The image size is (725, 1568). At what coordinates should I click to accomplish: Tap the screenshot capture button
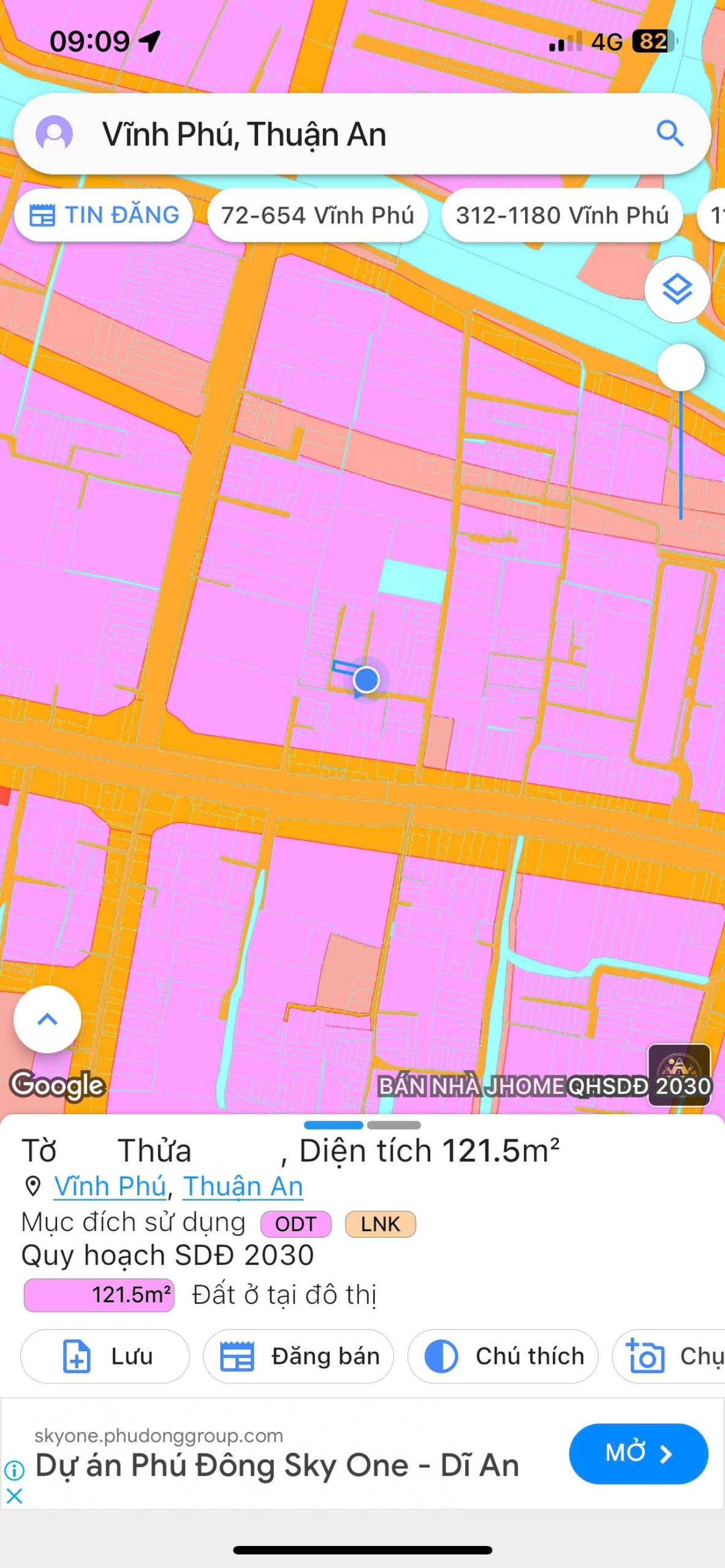pyautogui.click(x=669, y=1356)
